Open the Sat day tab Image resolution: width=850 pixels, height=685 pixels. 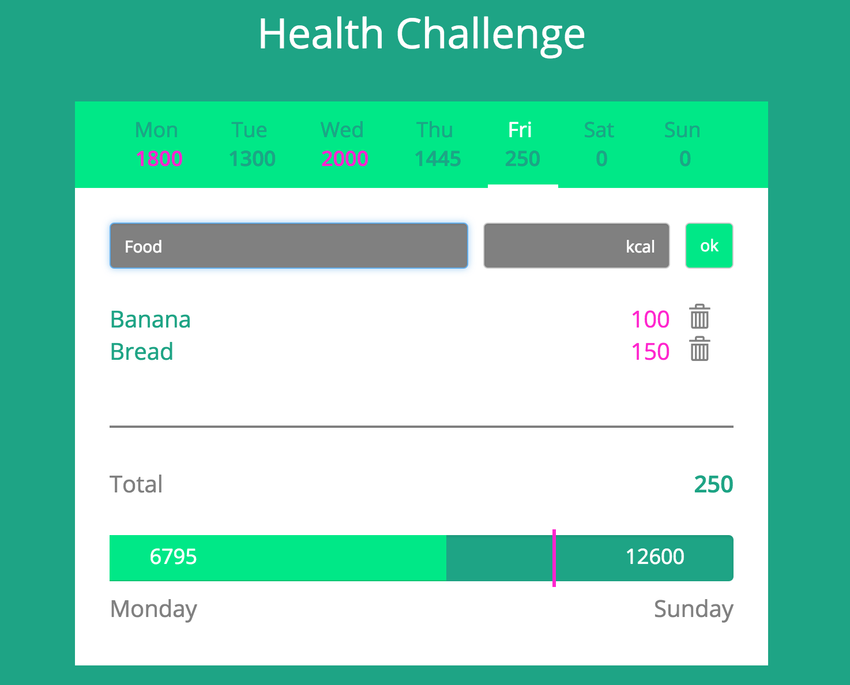point(600,144)
